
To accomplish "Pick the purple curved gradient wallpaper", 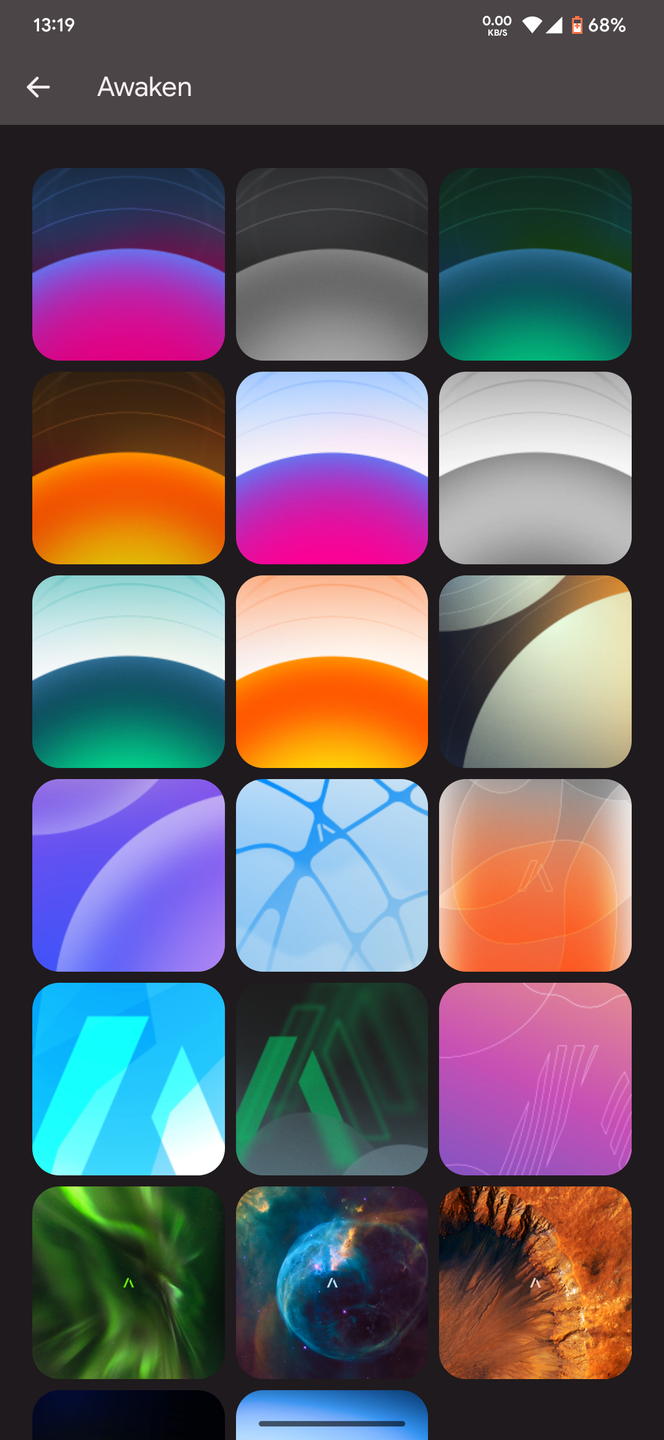I will (128, 875).
